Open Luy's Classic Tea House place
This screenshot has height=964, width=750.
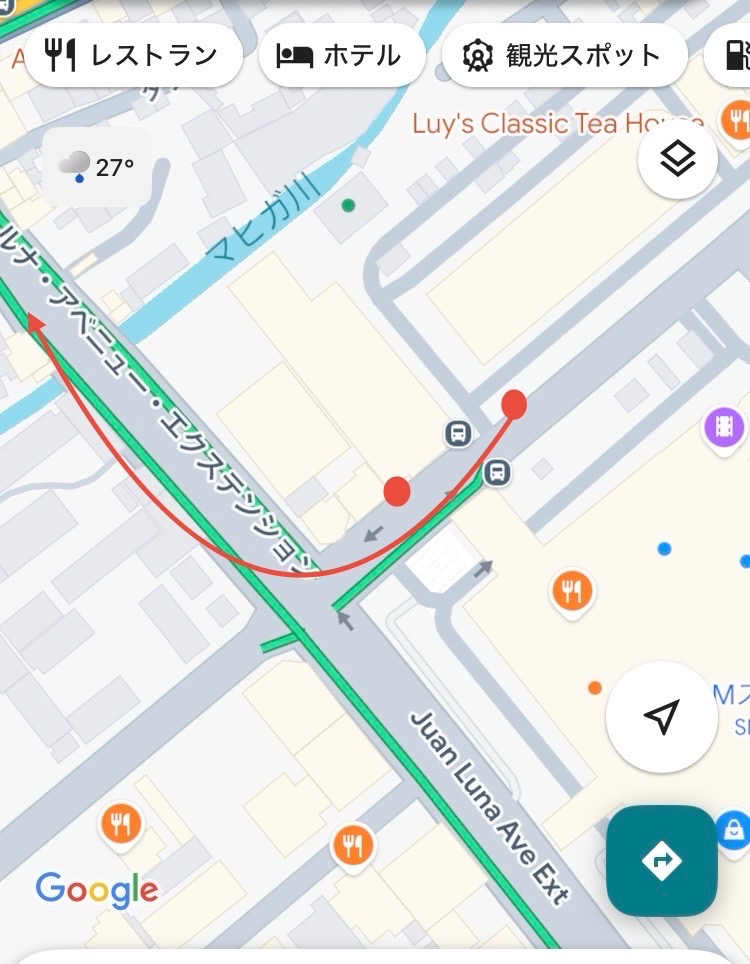pos(558,123)
